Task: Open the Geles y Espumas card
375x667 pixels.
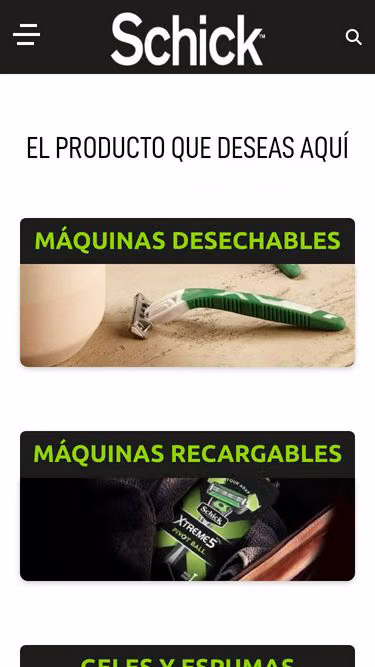Action: [x=188, y=656]
